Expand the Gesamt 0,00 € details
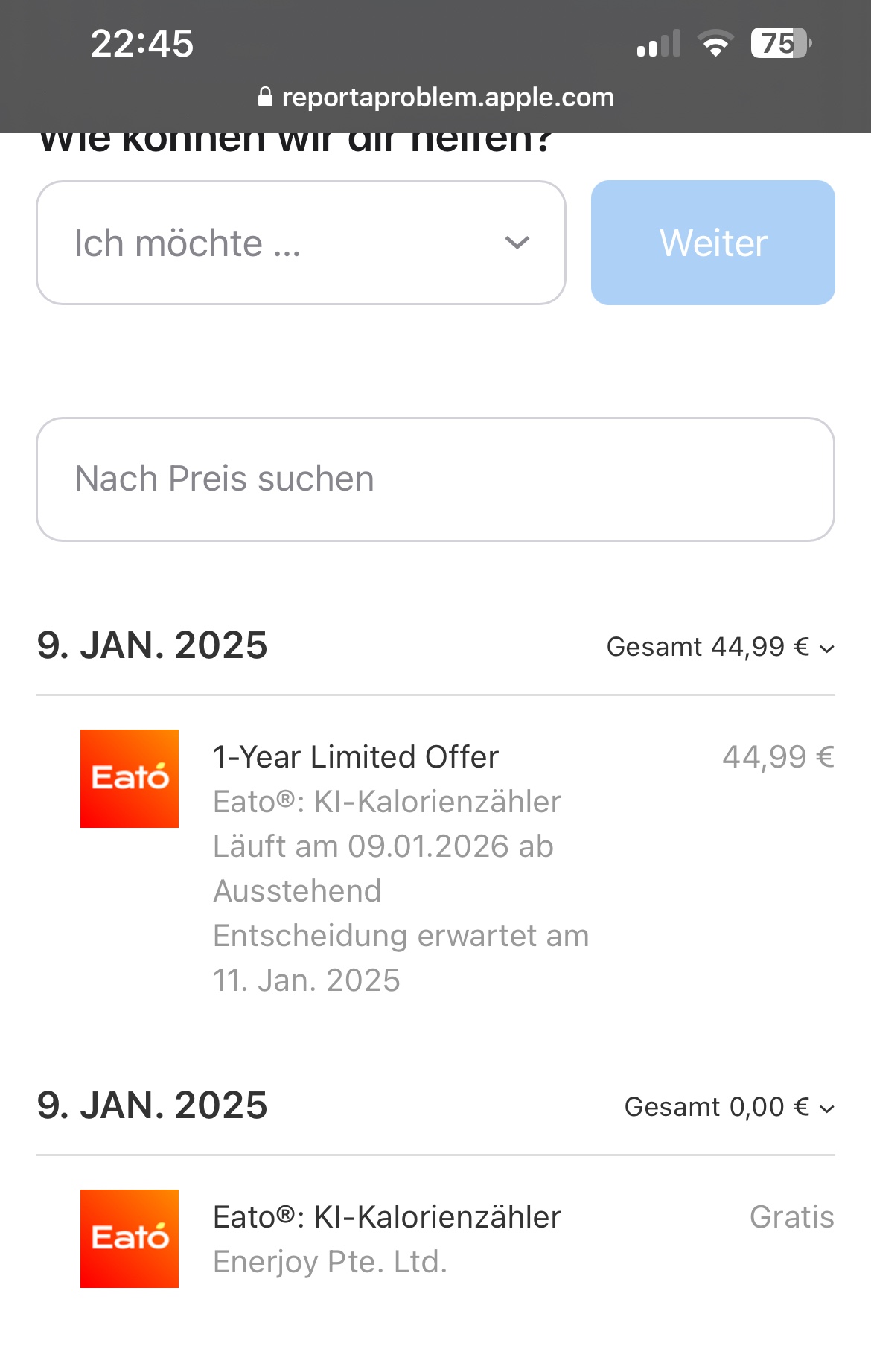871x1372 pixels. (x=729, y=1107)
